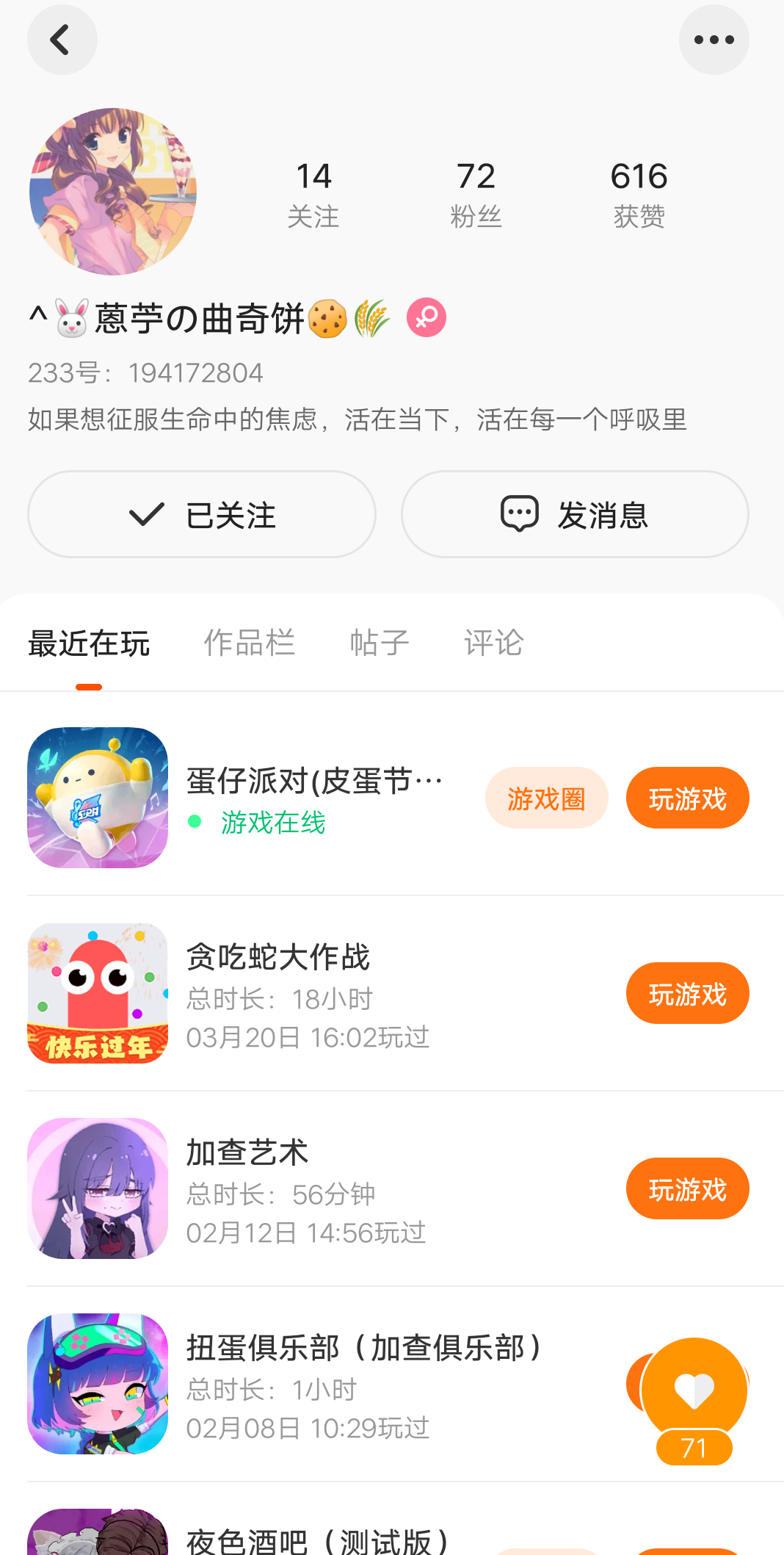Play 贪吃蛇大作战 with 玩游戏 button

pyautogui.click(x=687, y=993)
